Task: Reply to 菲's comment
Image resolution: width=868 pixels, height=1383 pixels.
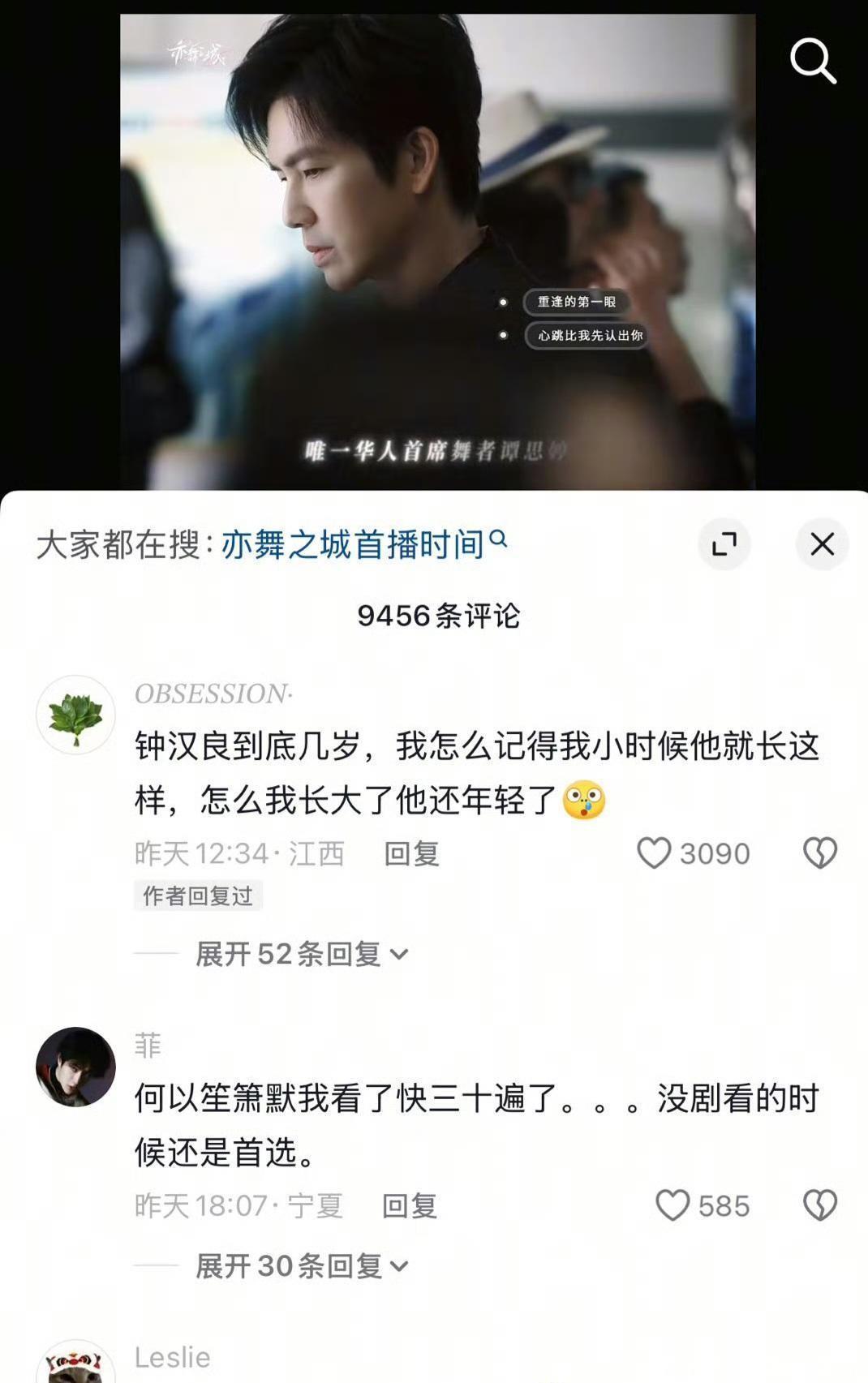Action: pyautogui.click(x=410, y=1205)
